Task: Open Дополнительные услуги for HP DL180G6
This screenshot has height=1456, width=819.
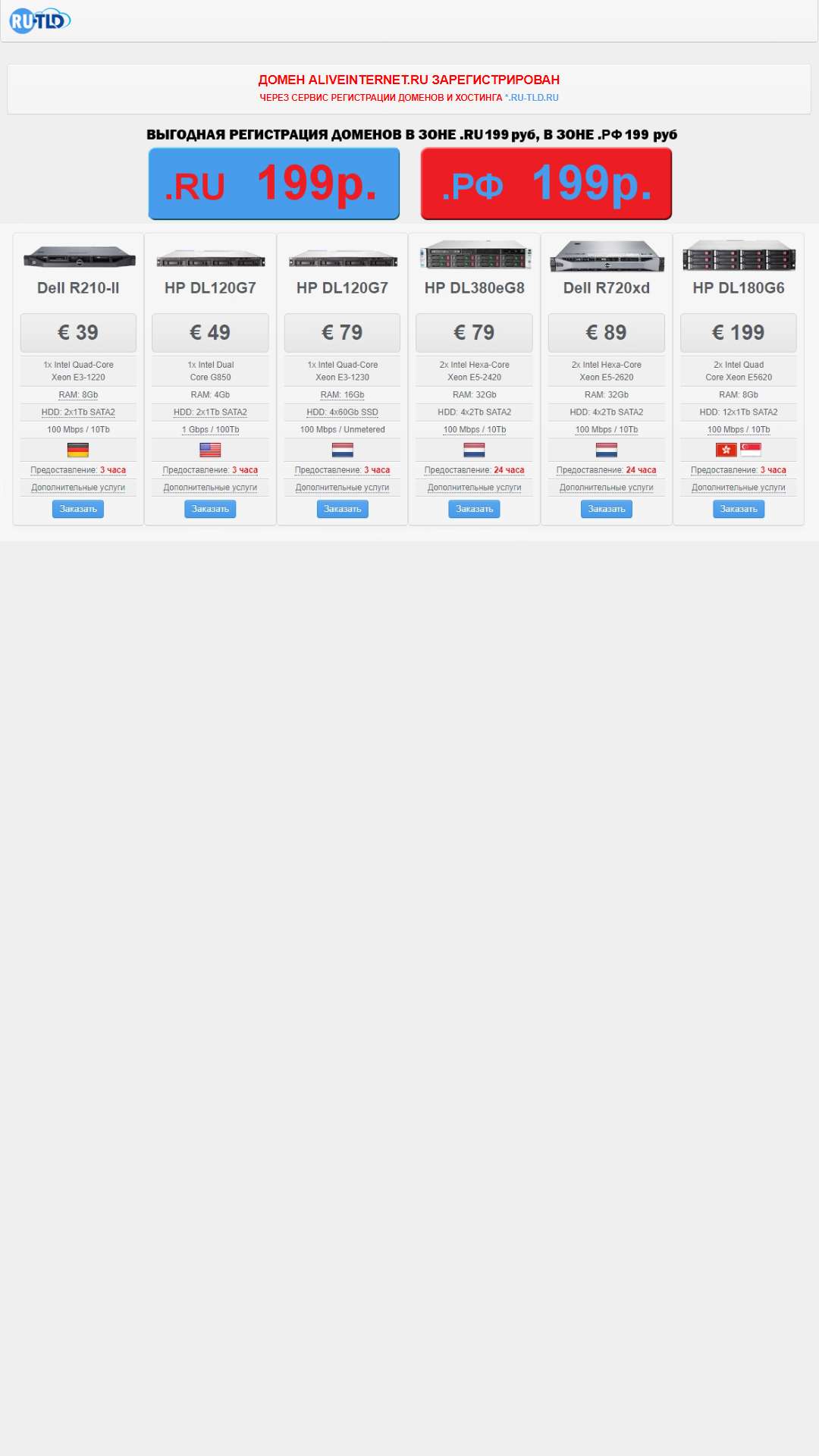Action: click(739, 488)
